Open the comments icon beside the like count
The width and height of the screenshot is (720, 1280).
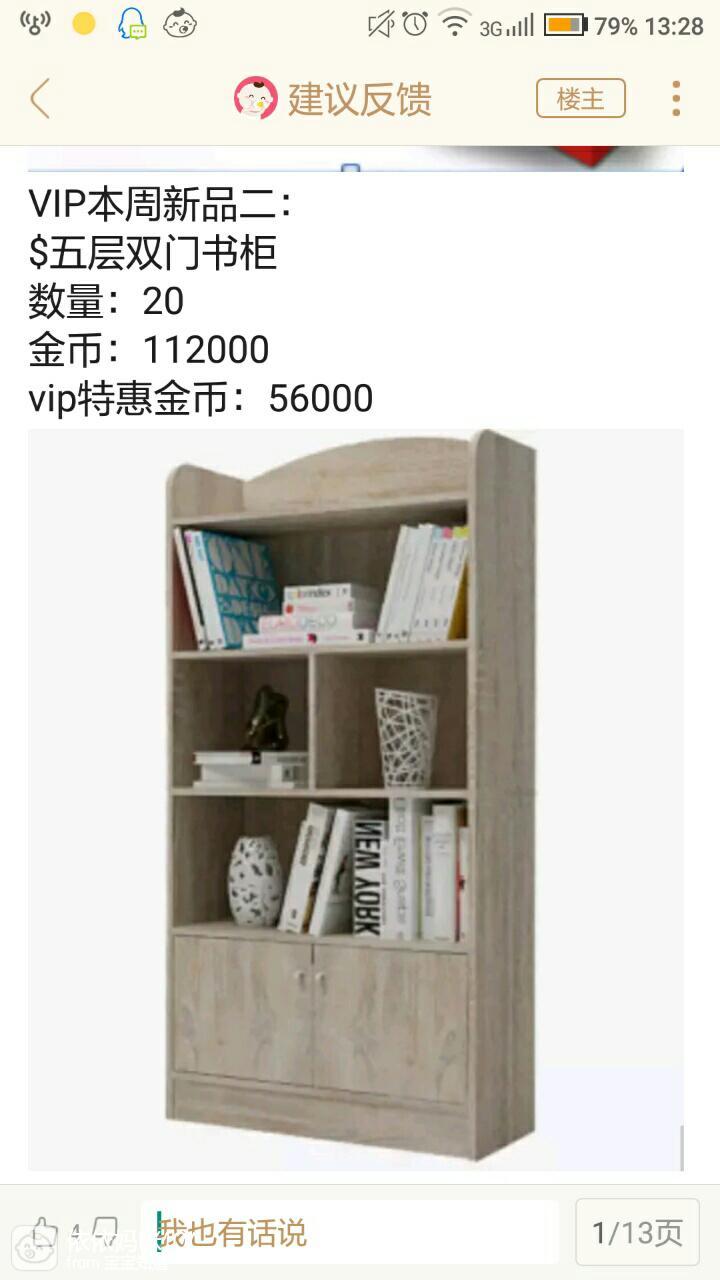point(106,1232)
